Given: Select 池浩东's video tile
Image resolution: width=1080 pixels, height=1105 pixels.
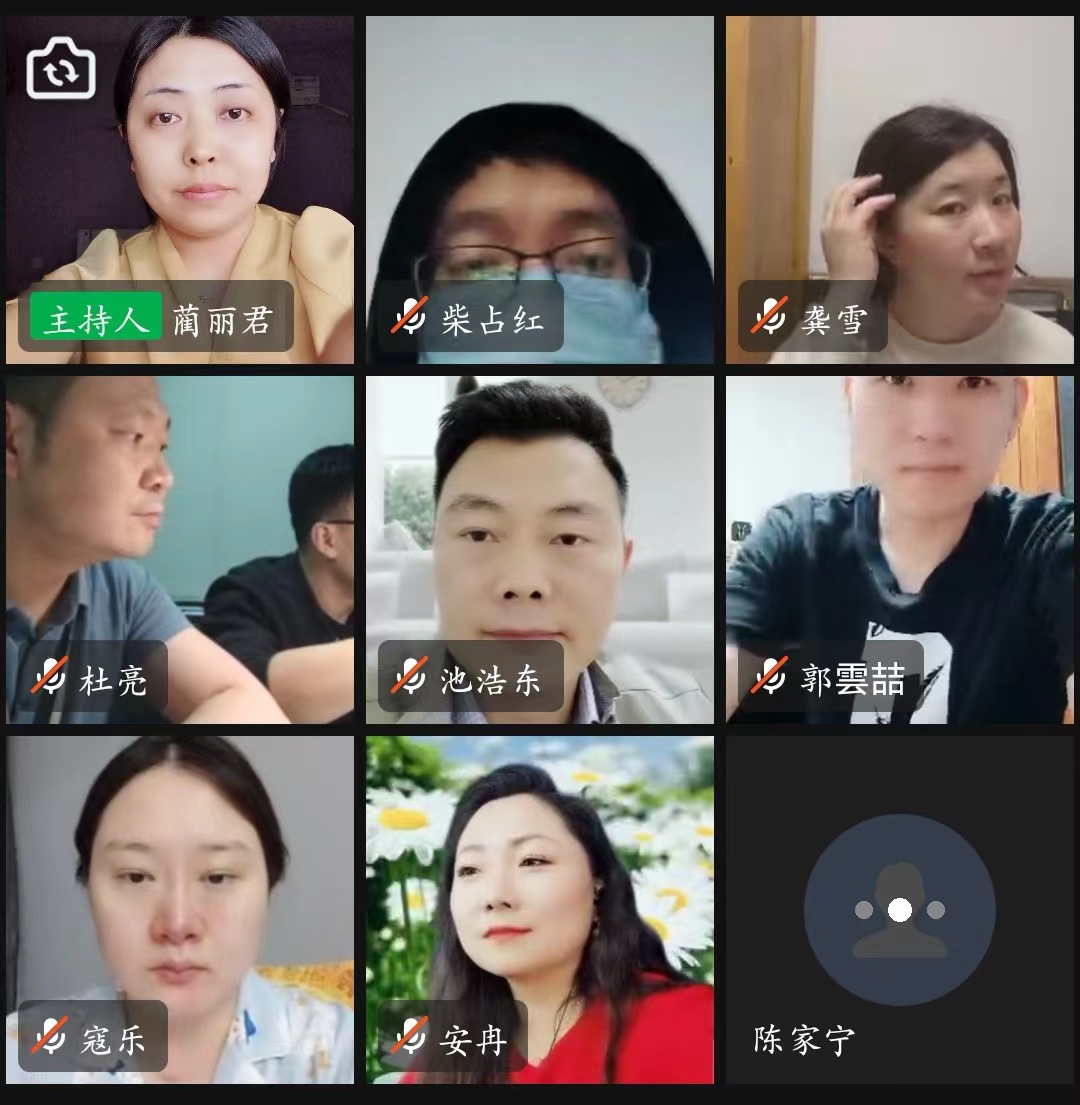Looking at the screenshot, I should 539,549.
